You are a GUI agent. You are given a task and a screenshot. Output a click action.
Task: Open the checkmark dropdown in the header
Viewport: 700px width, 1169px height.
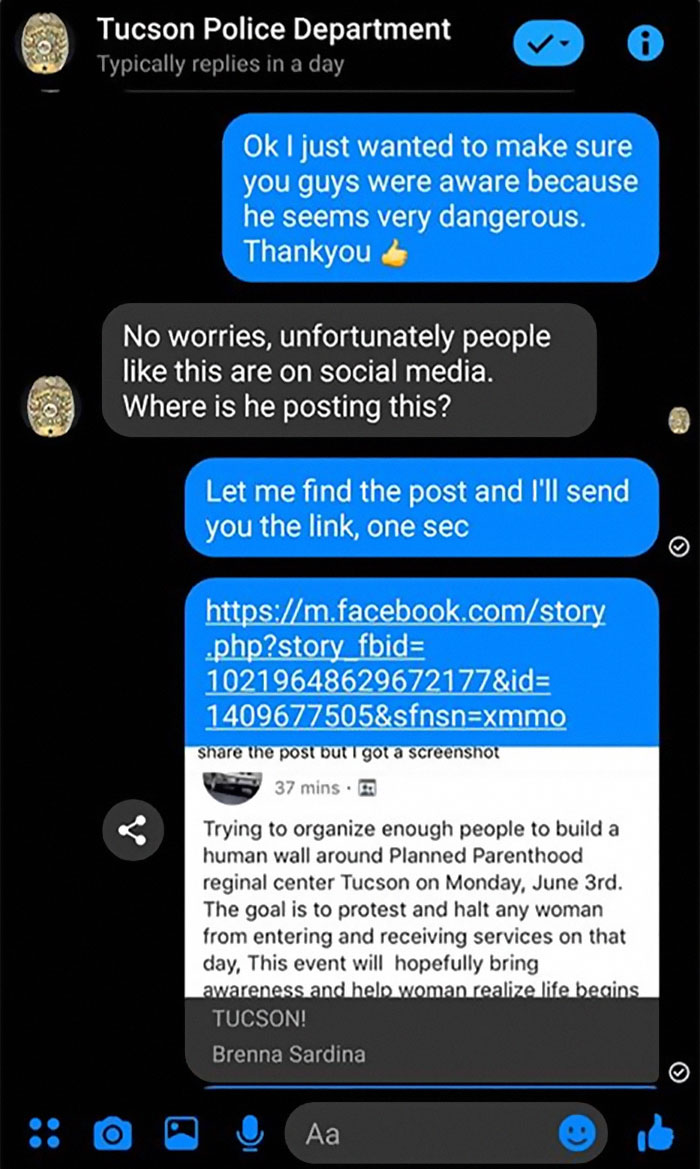[548, 44]
